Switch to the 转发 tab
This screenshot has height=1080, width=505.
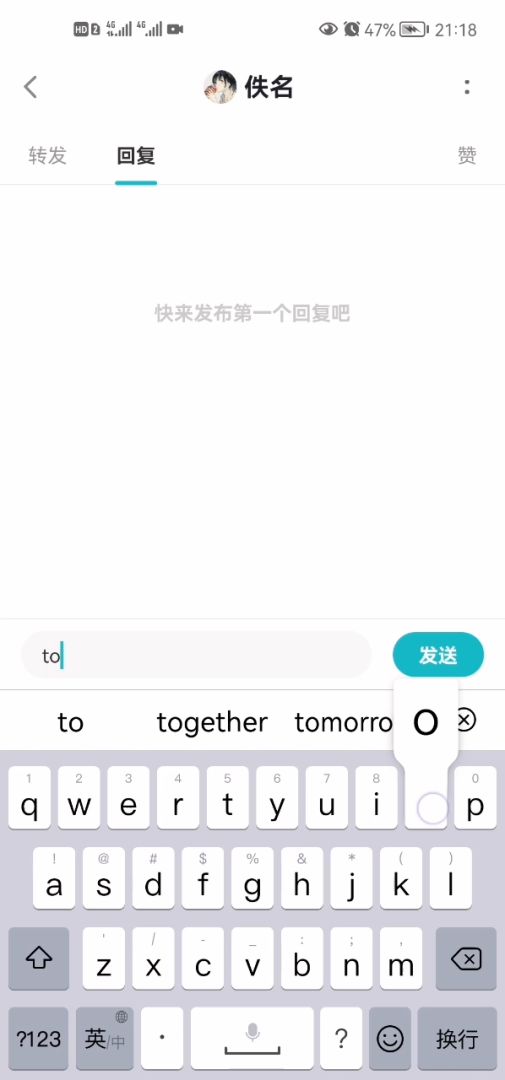[48, 156]
